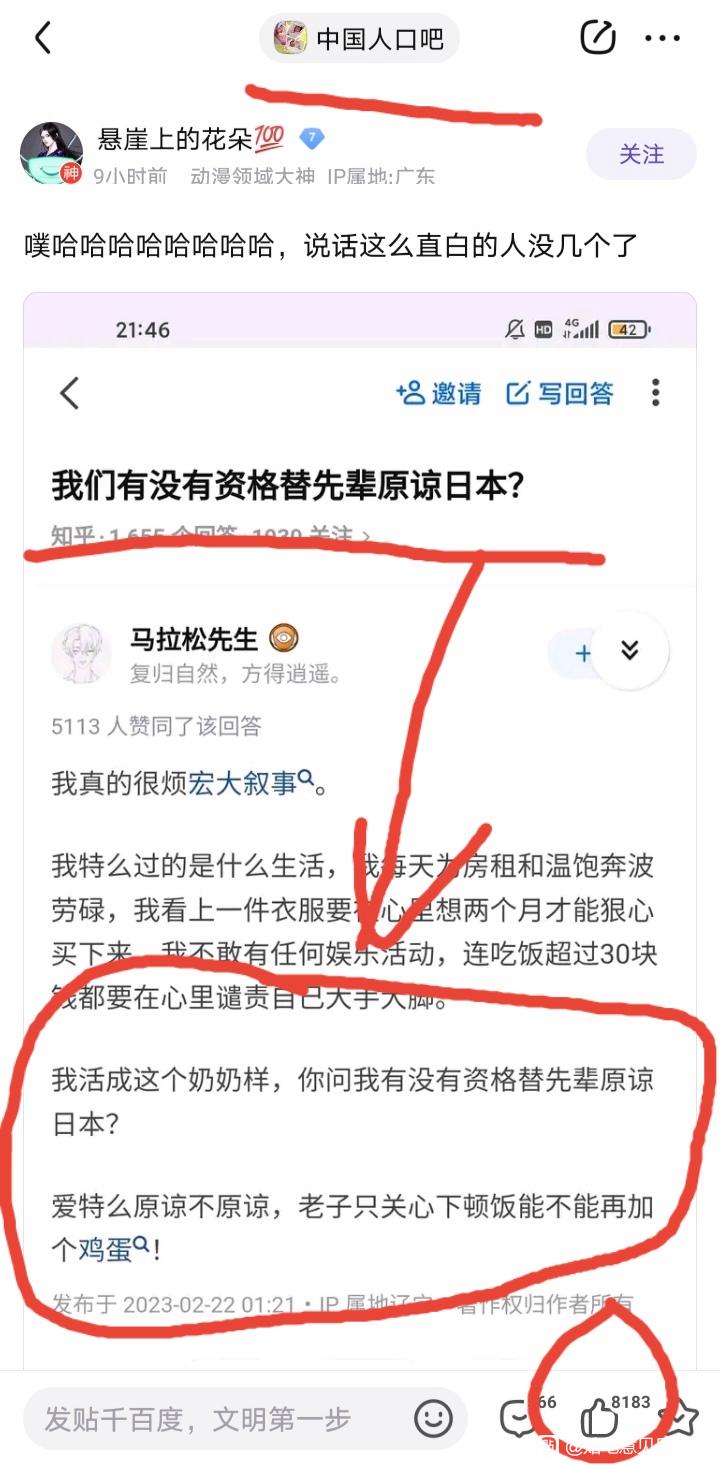Open the three-dot overflow menu
Screen dimensions: 720x1465
coord(662,39)
